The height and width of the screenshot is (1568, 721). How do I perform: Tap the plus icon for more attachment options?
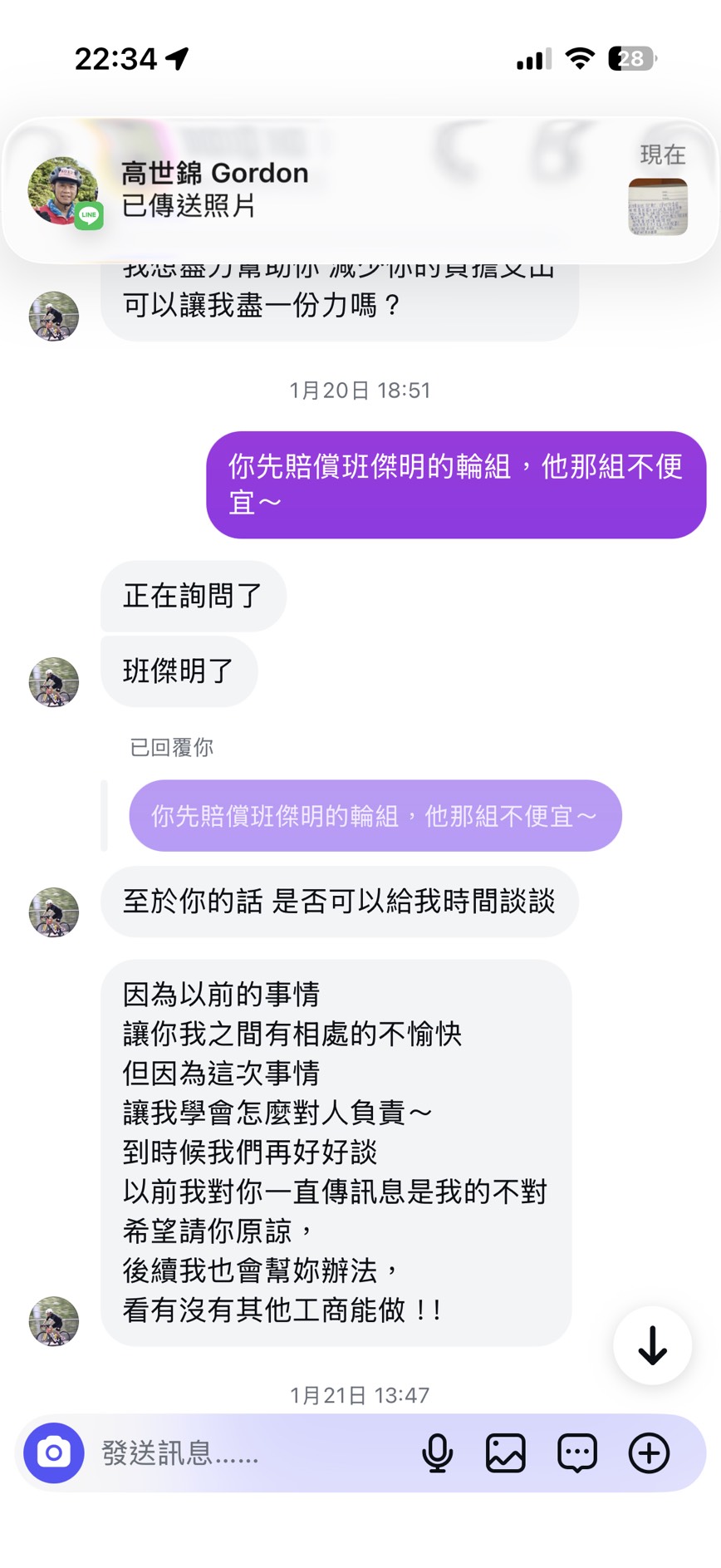pyautogui.click(x=648, y=1452)
